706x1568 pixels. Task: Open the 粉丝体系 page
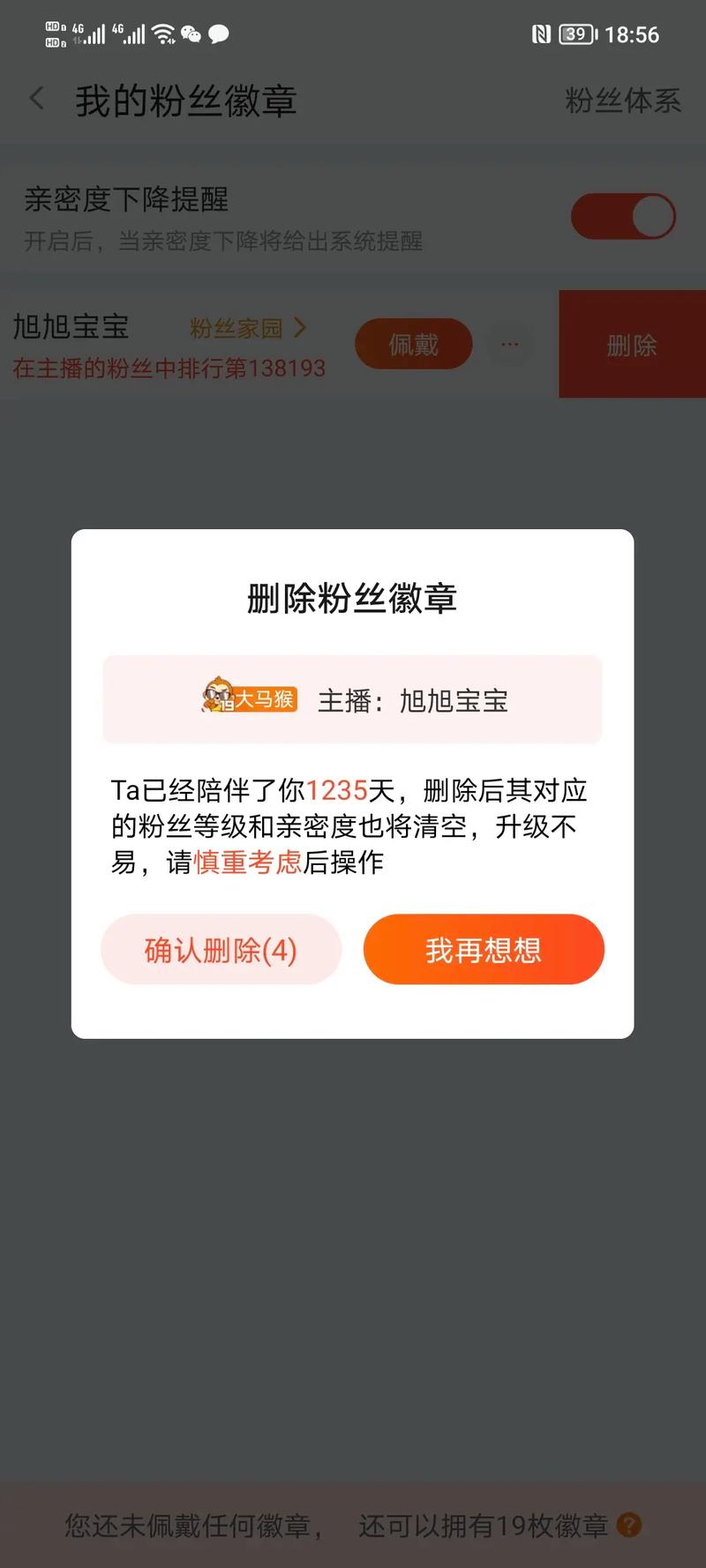pyautogui.click(x=622, y=101)
